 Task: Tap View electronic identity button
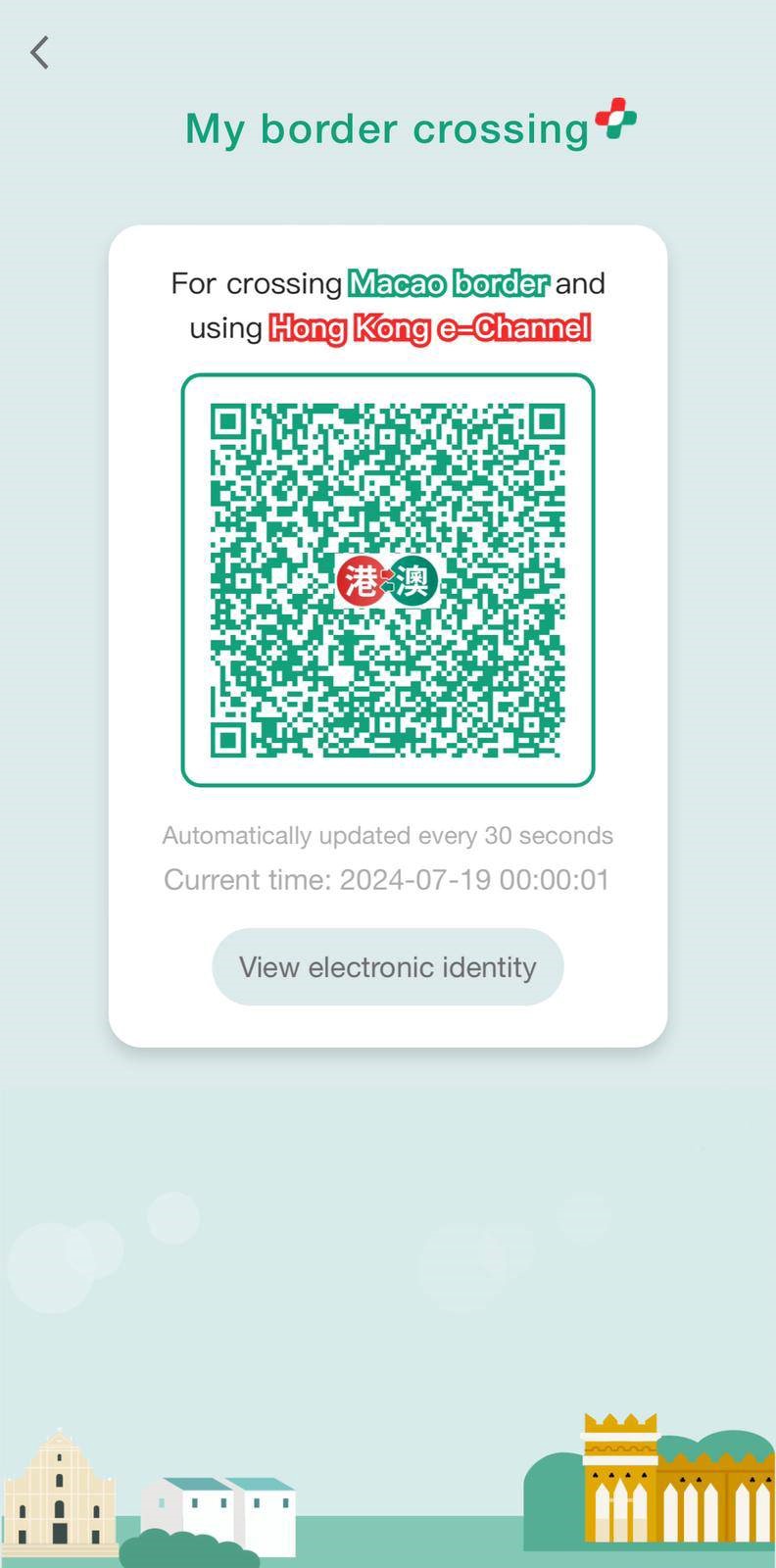pos(388,966)
